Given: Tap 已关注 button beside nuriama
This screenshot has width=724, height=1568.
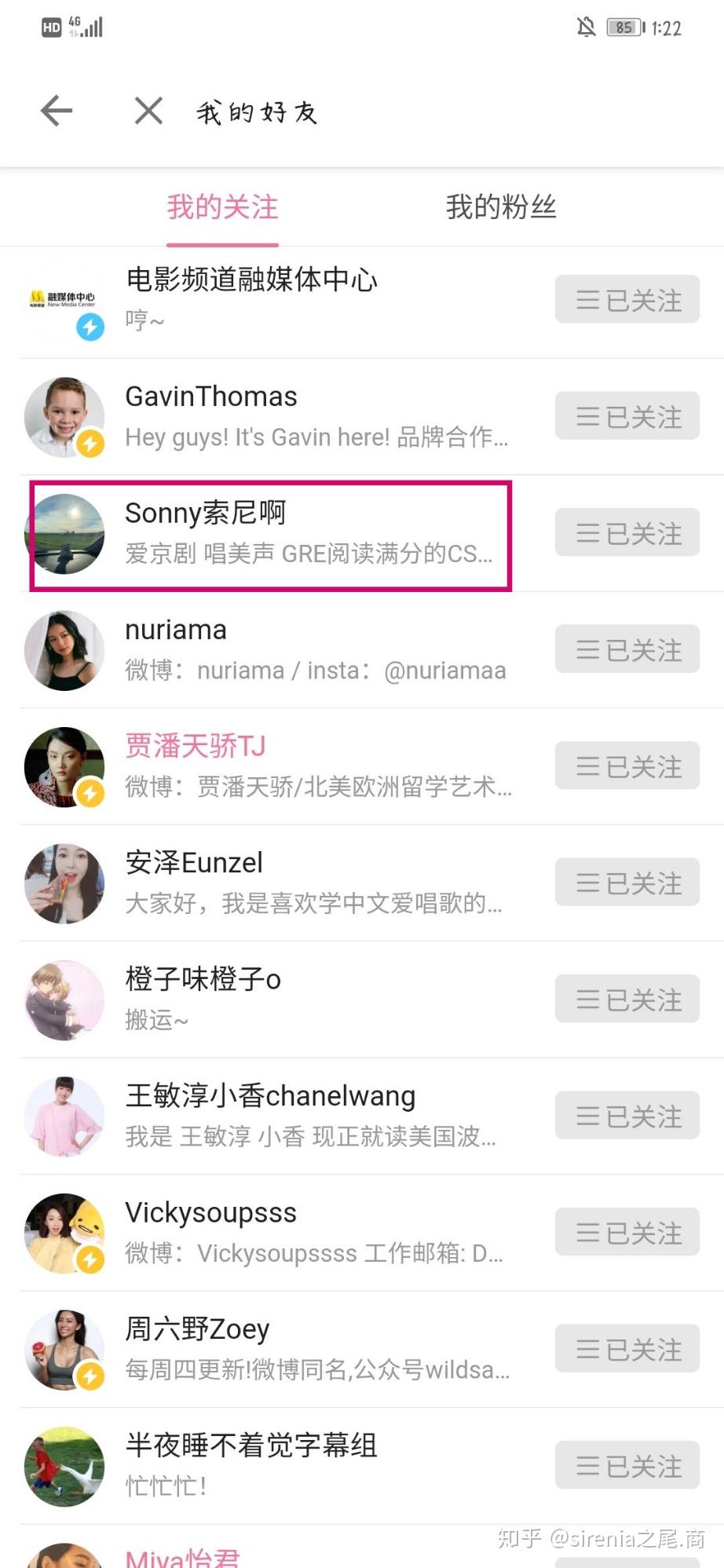Looking at the screenshot, I should [627, 649].
